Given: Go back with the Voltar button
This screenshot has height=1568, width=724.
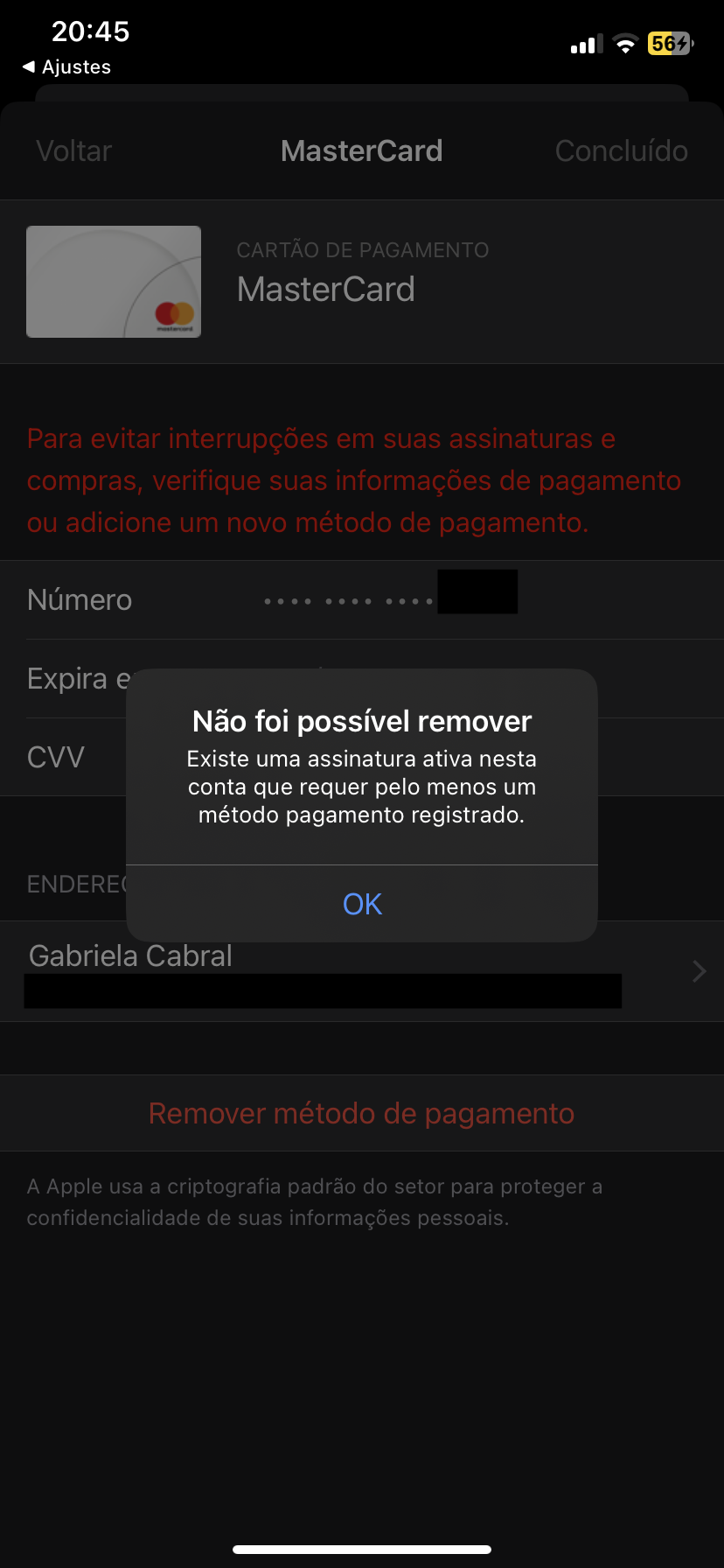Looking at the screenshot, I should tap(74, 151).
